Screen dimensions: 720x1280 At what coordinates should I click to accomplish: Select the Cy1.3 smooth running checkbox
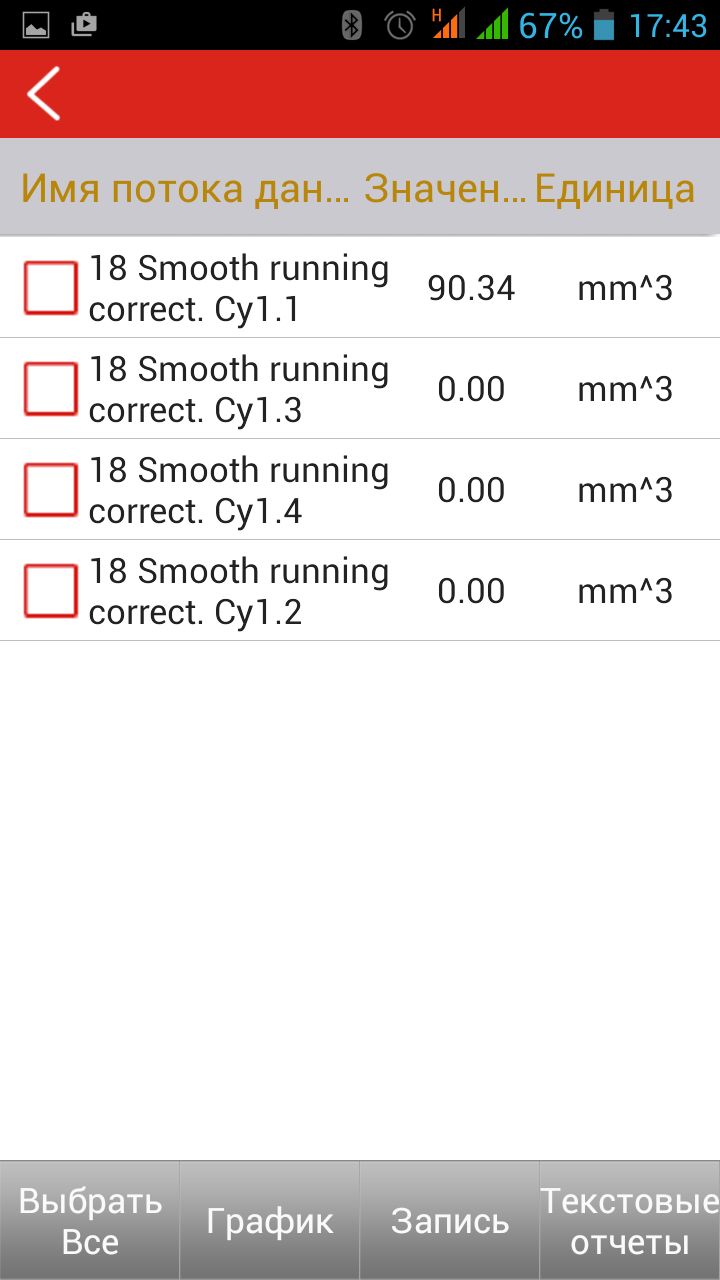pyautogui.click(x=50, y=389)
